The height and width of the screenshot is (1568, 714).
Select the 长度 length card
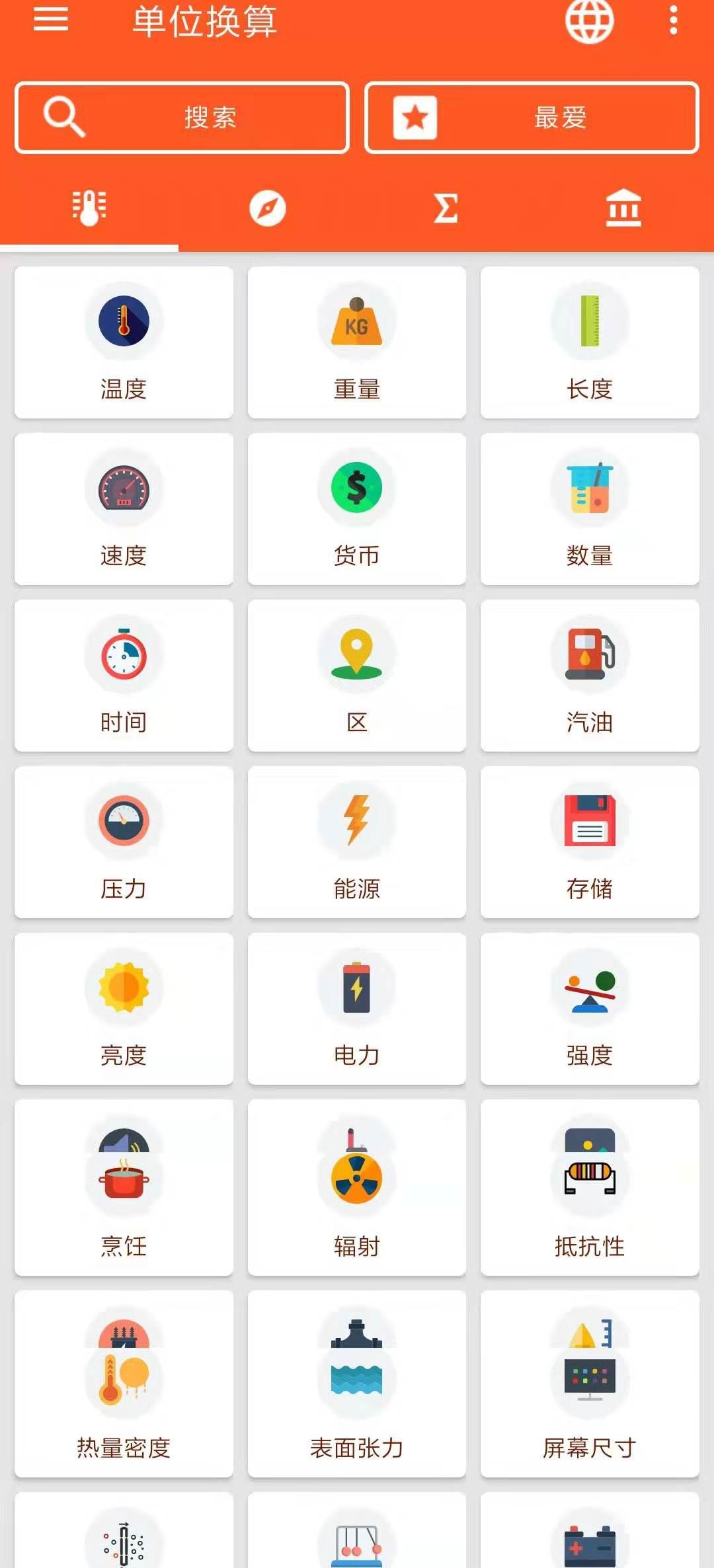point(590,342)
